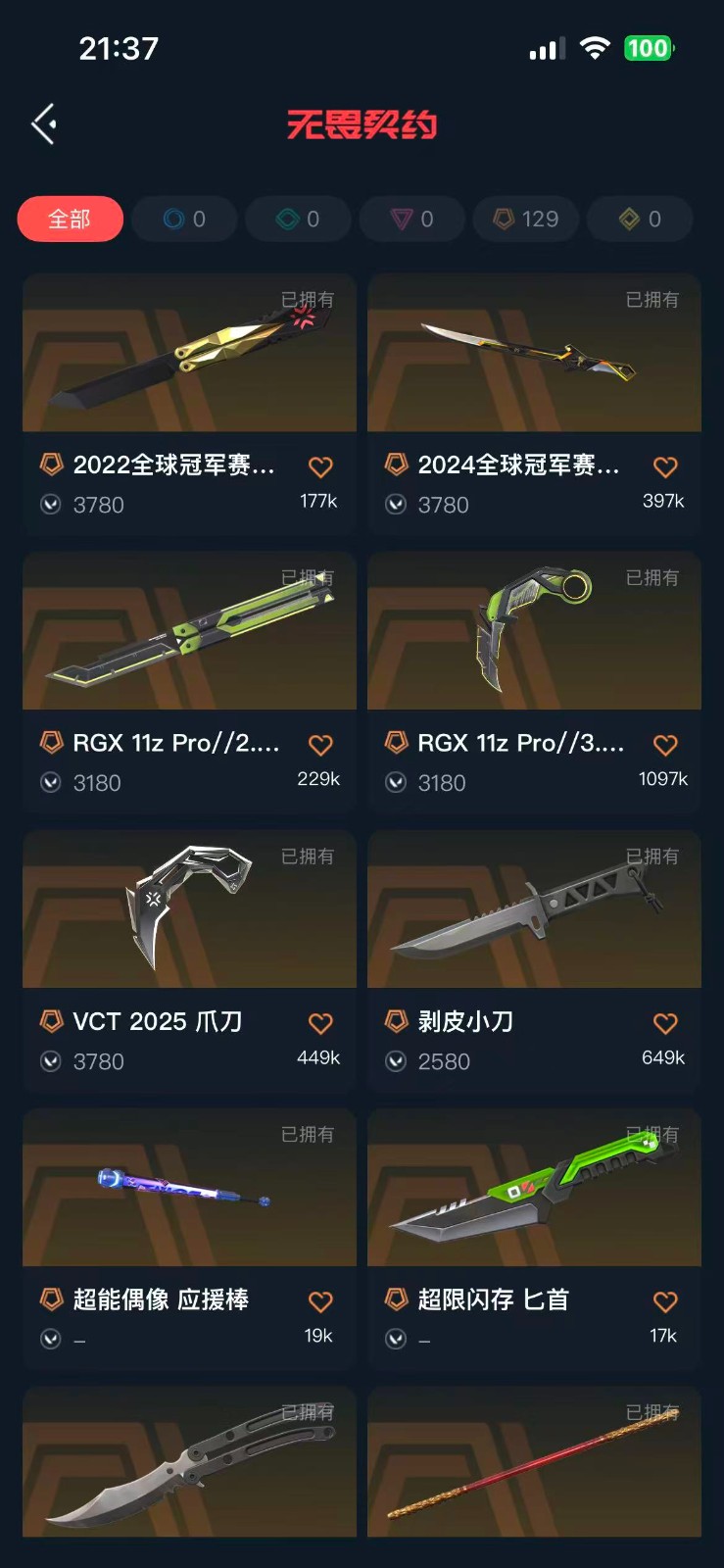This screenshot has height=1568, width=724.
Task: Switch to the green tier filter showing 0
Action: pos(298,219)
